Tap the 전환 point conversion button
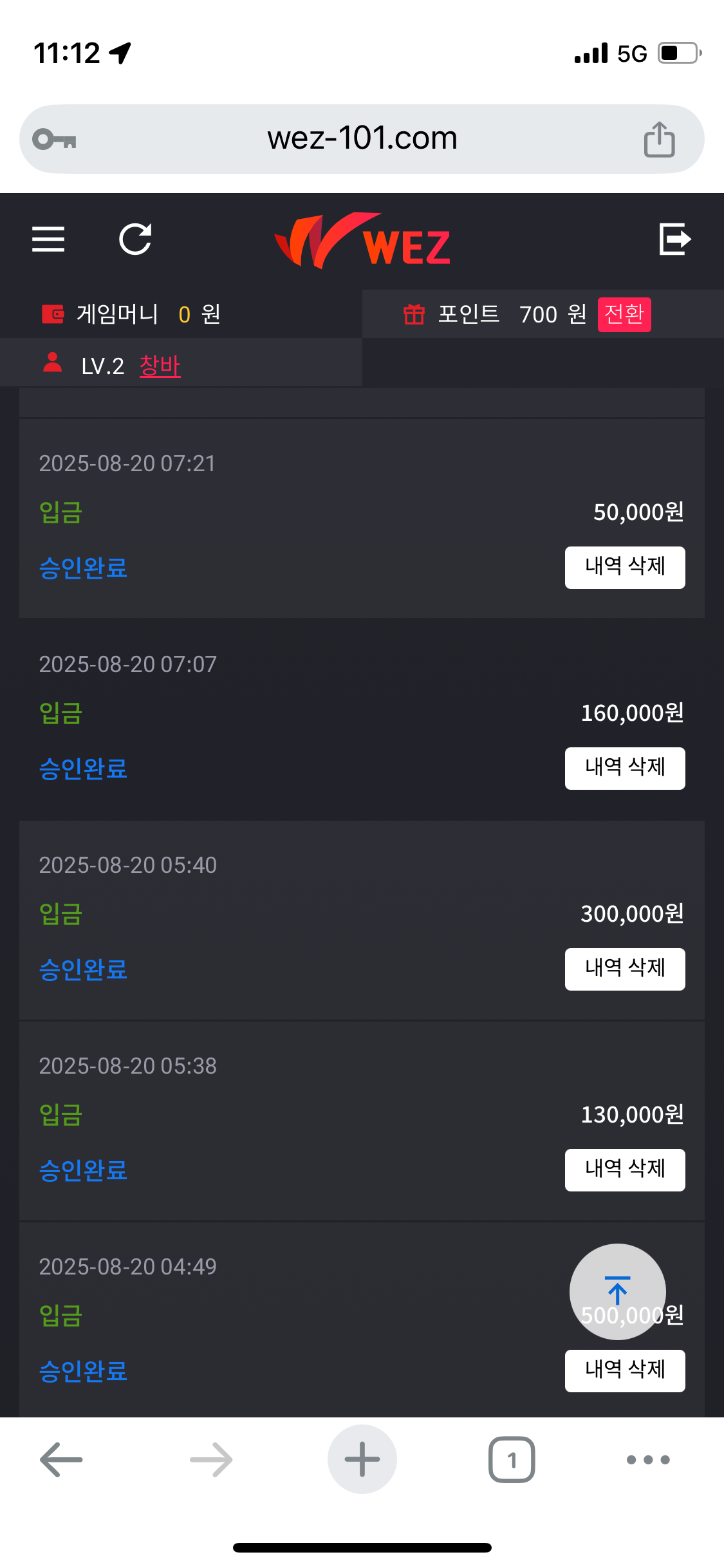 (x=624, y=315)
